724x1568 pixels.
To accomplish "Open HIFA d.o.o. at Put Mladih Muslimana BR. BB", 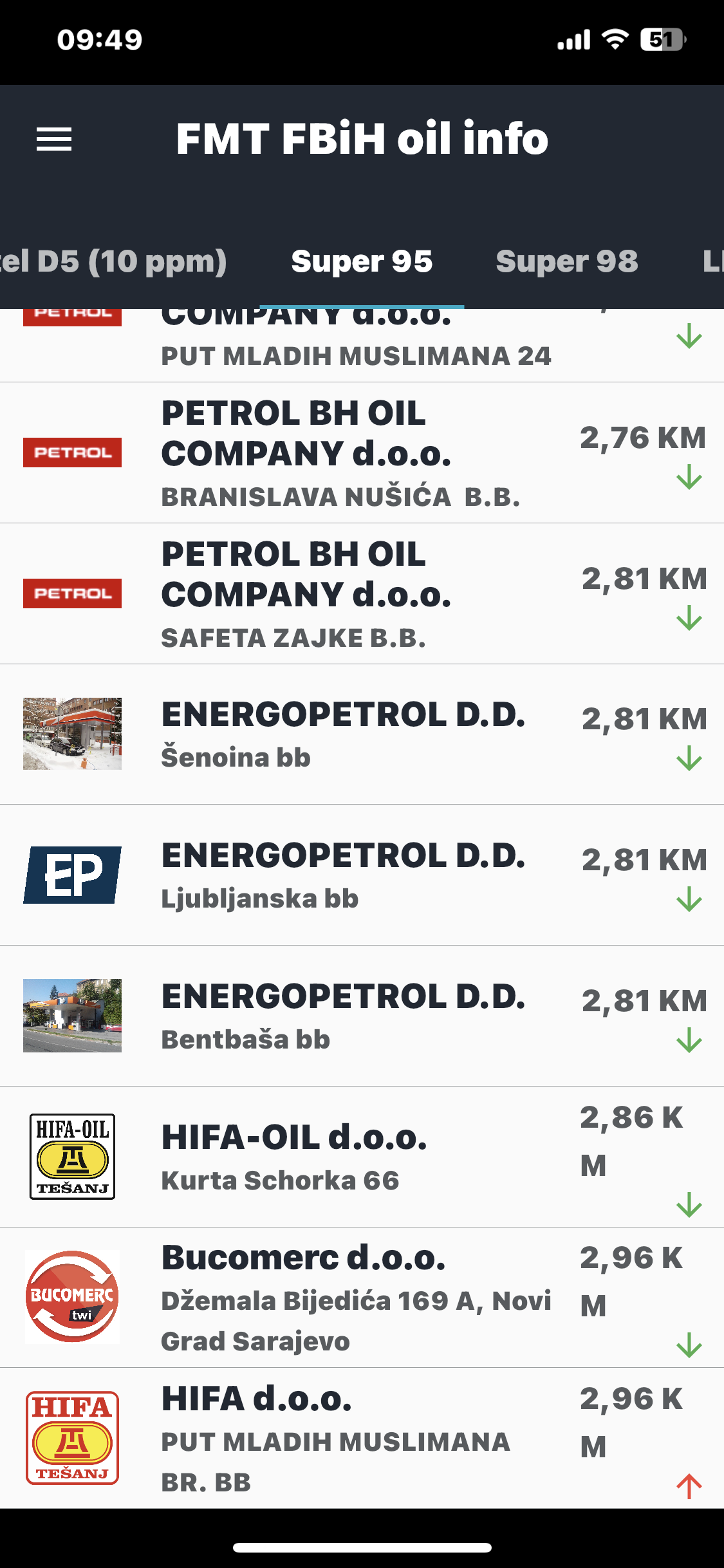I will (362, 1439).
